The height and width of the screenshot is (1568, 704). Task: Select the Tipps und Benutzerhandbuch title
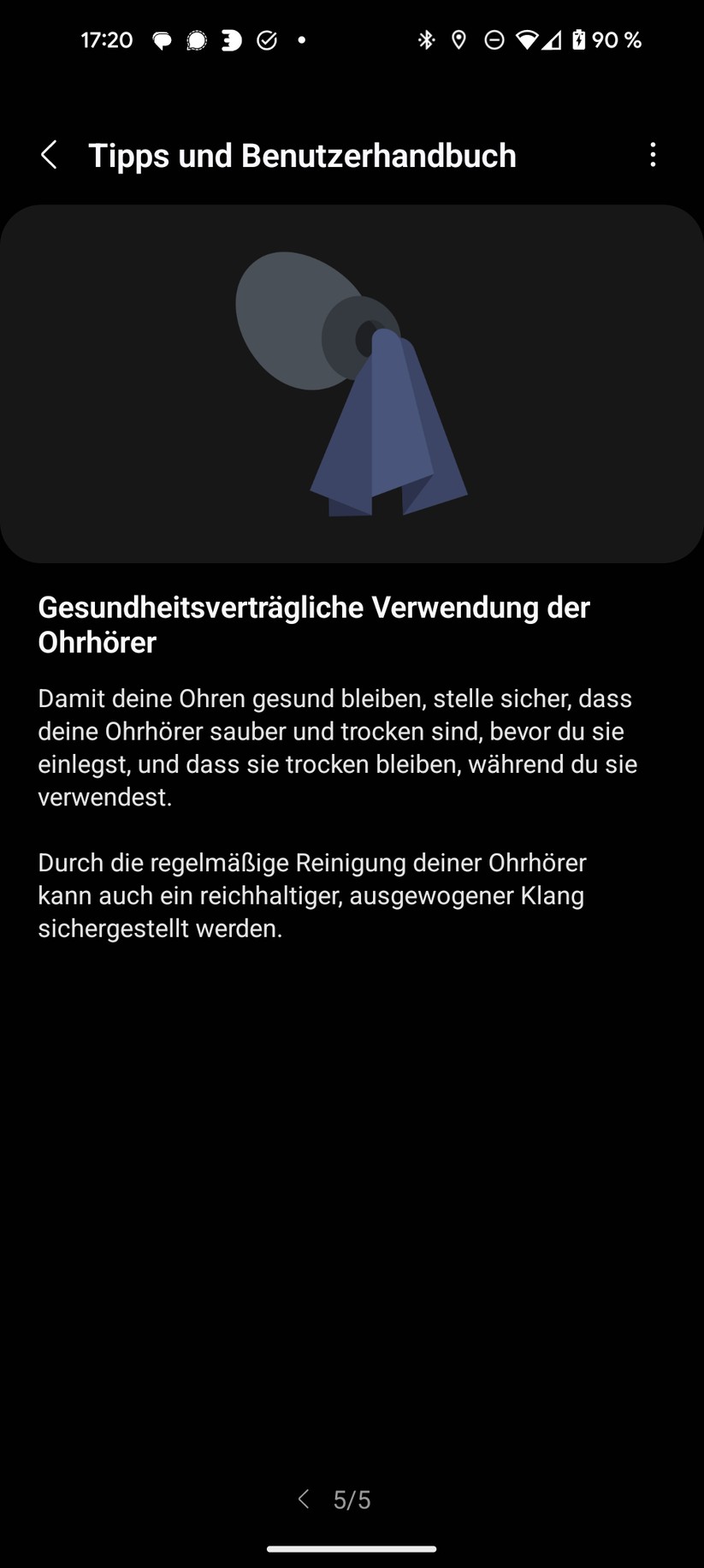(x=303, y=155)
